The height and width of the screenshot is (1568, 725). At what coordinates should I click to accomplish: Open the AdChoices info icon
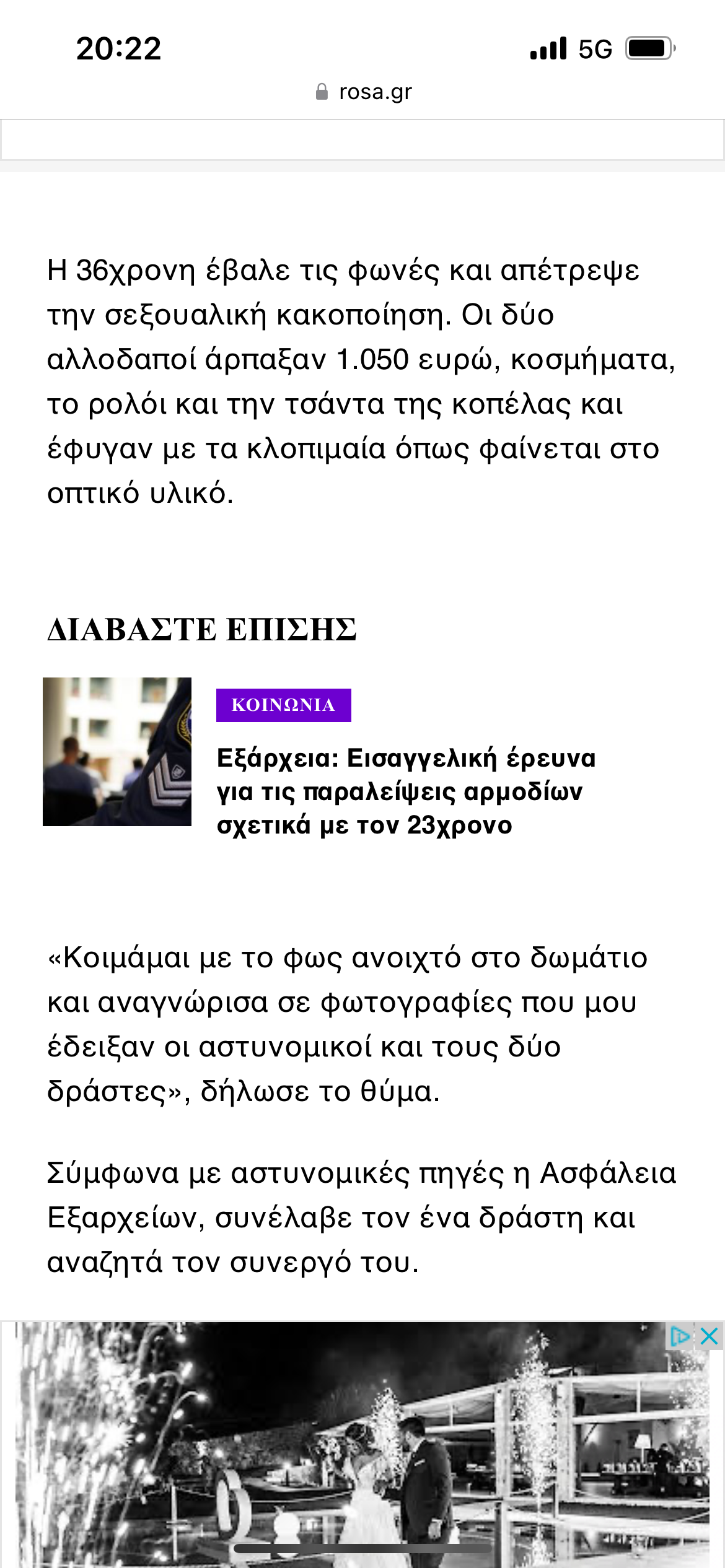[x=680, y=1336]
